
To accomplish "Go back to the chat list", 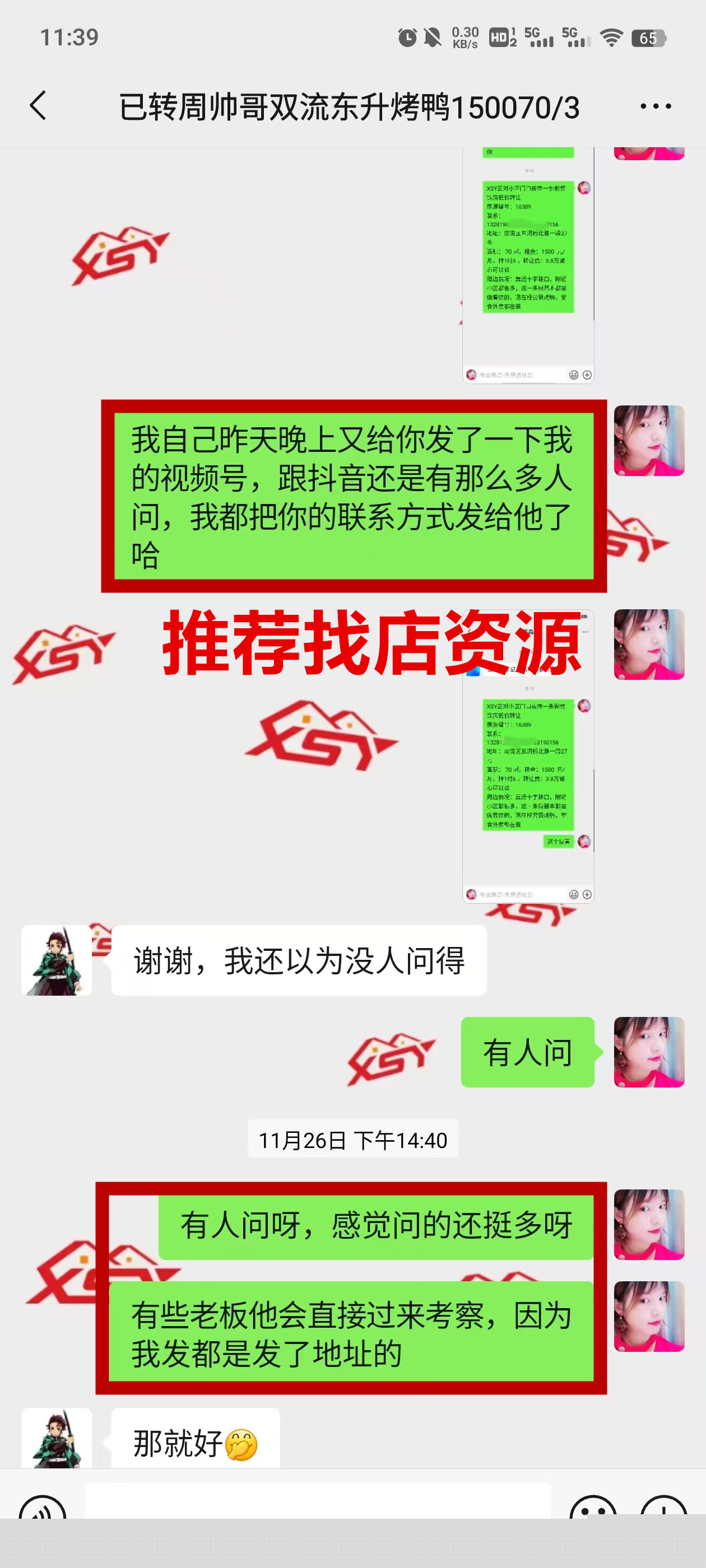I will point(38,106).
